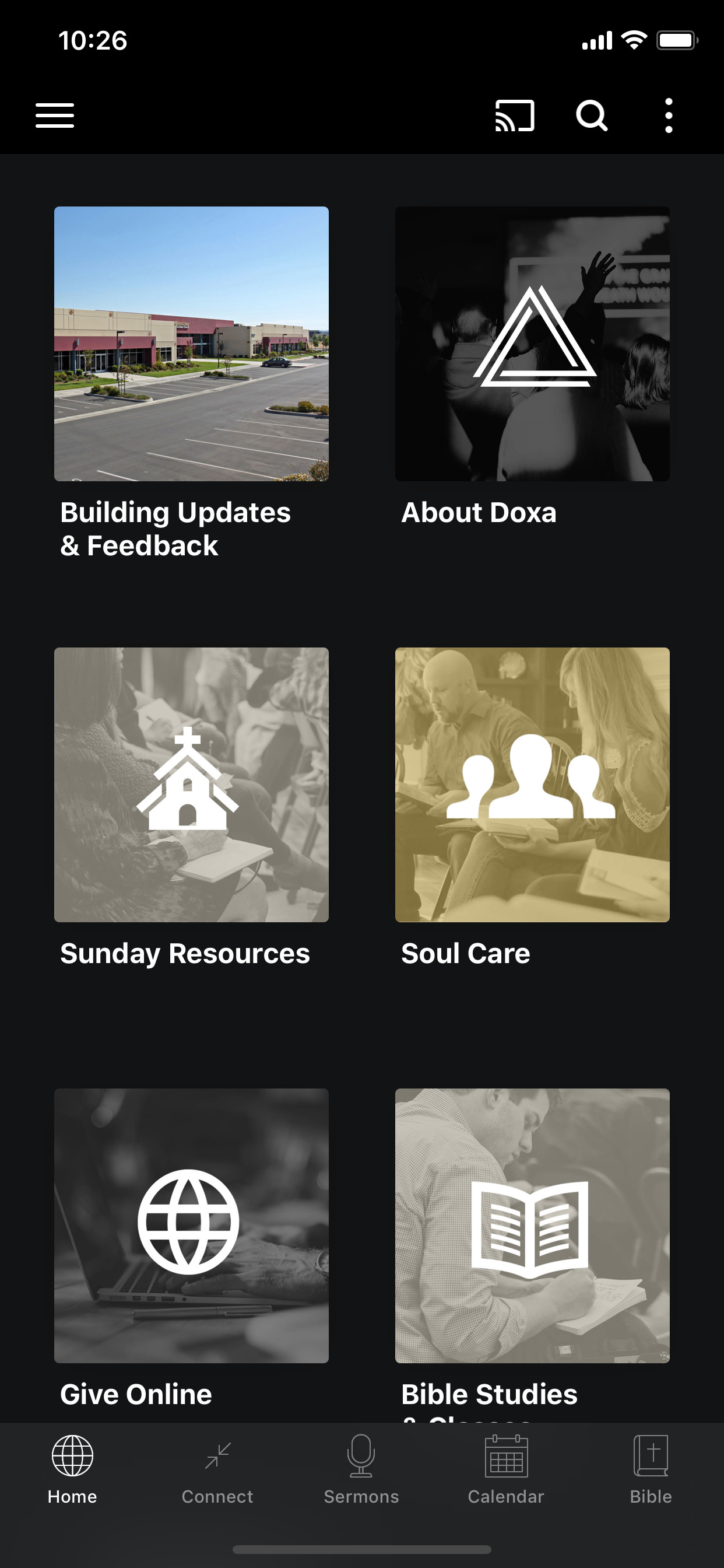Viewport: 724px width, 1568px height.
Task: Tap the triangle logo on About Doxa tile
Action: coord(531,338)
